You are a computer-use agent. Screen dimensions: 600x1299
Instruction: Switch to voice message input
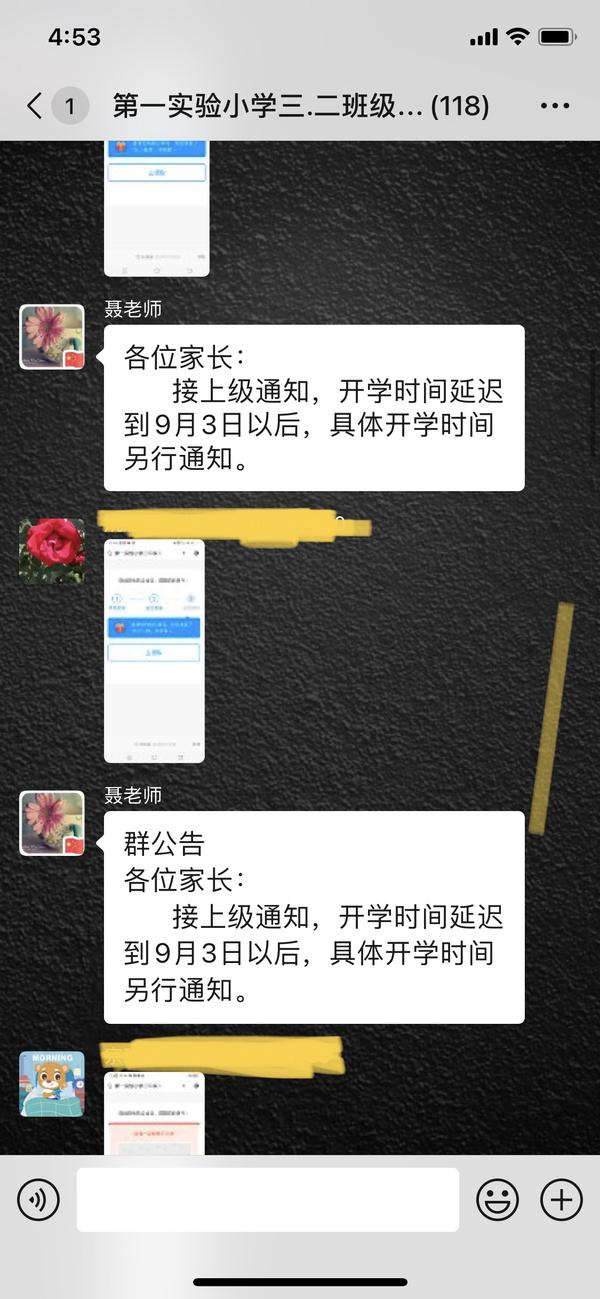point(38,1199)
